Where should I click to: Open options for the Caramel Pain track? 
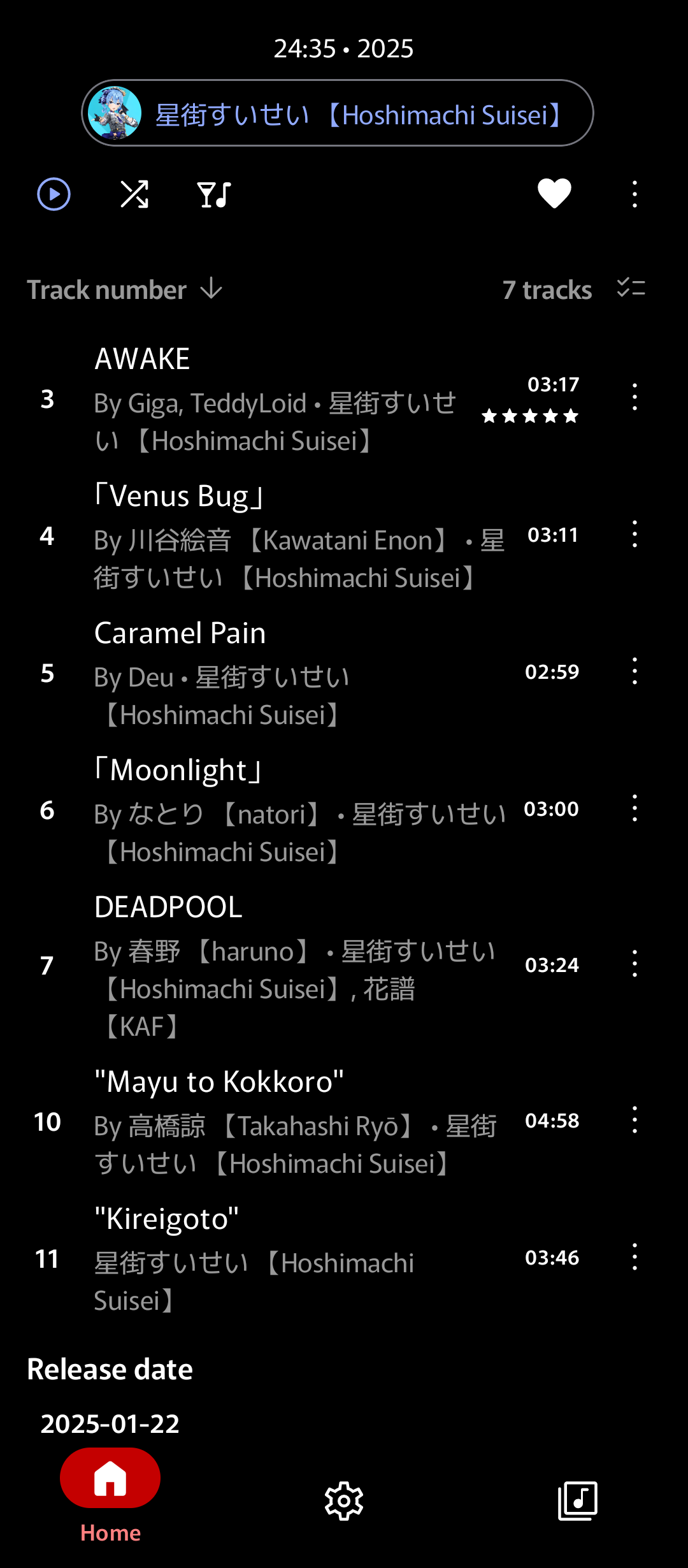pyautogui.click(x=634, y=671)
